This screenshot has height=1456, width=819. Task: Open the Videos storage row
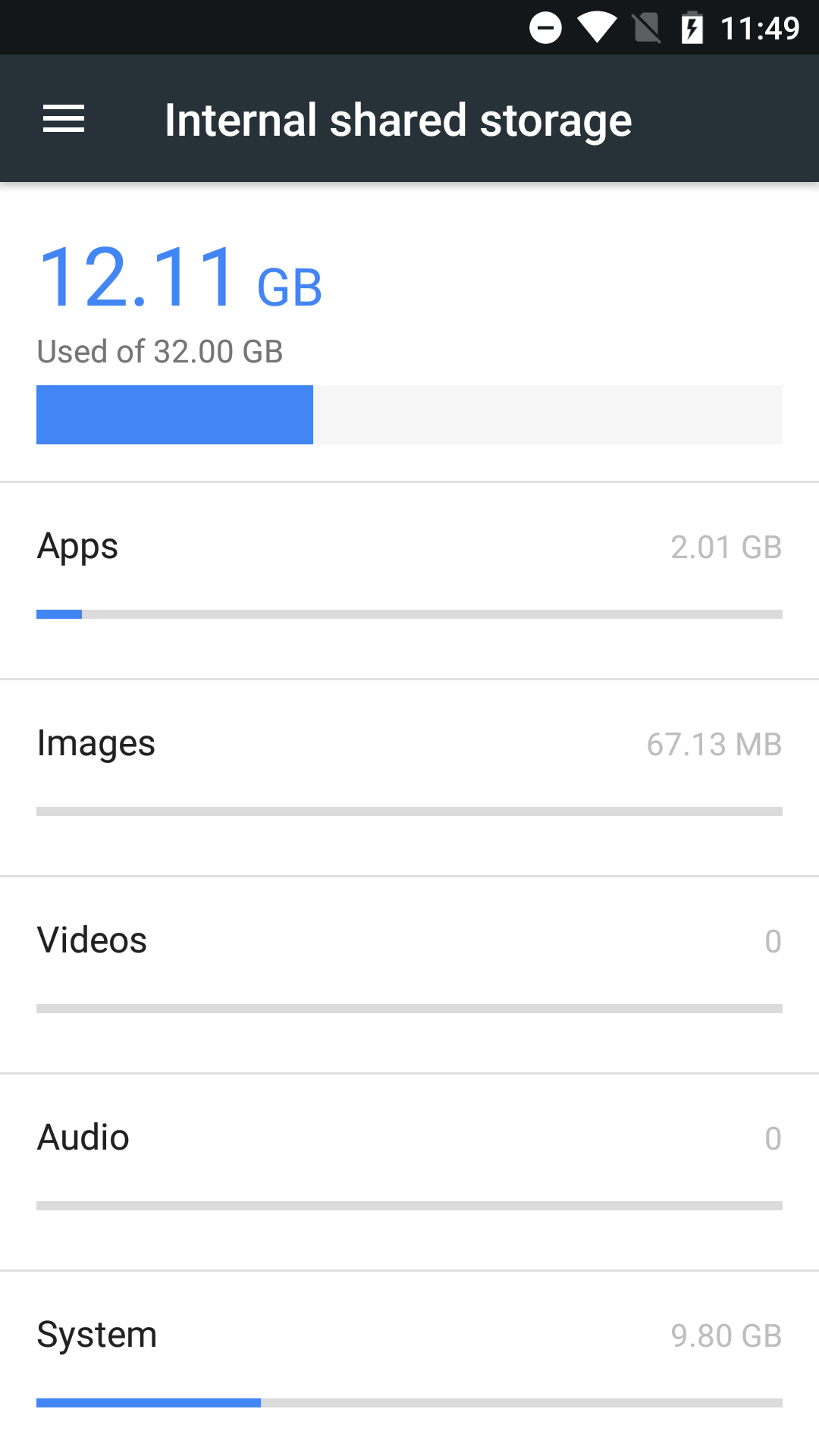[409, 975]
